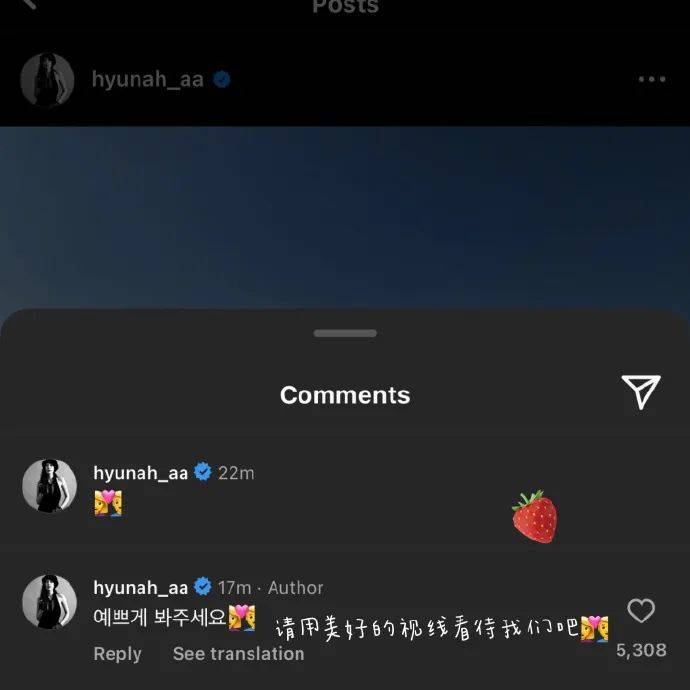Tap See translation under the comment
Screen dimensions: 690x690
[238, 653]
